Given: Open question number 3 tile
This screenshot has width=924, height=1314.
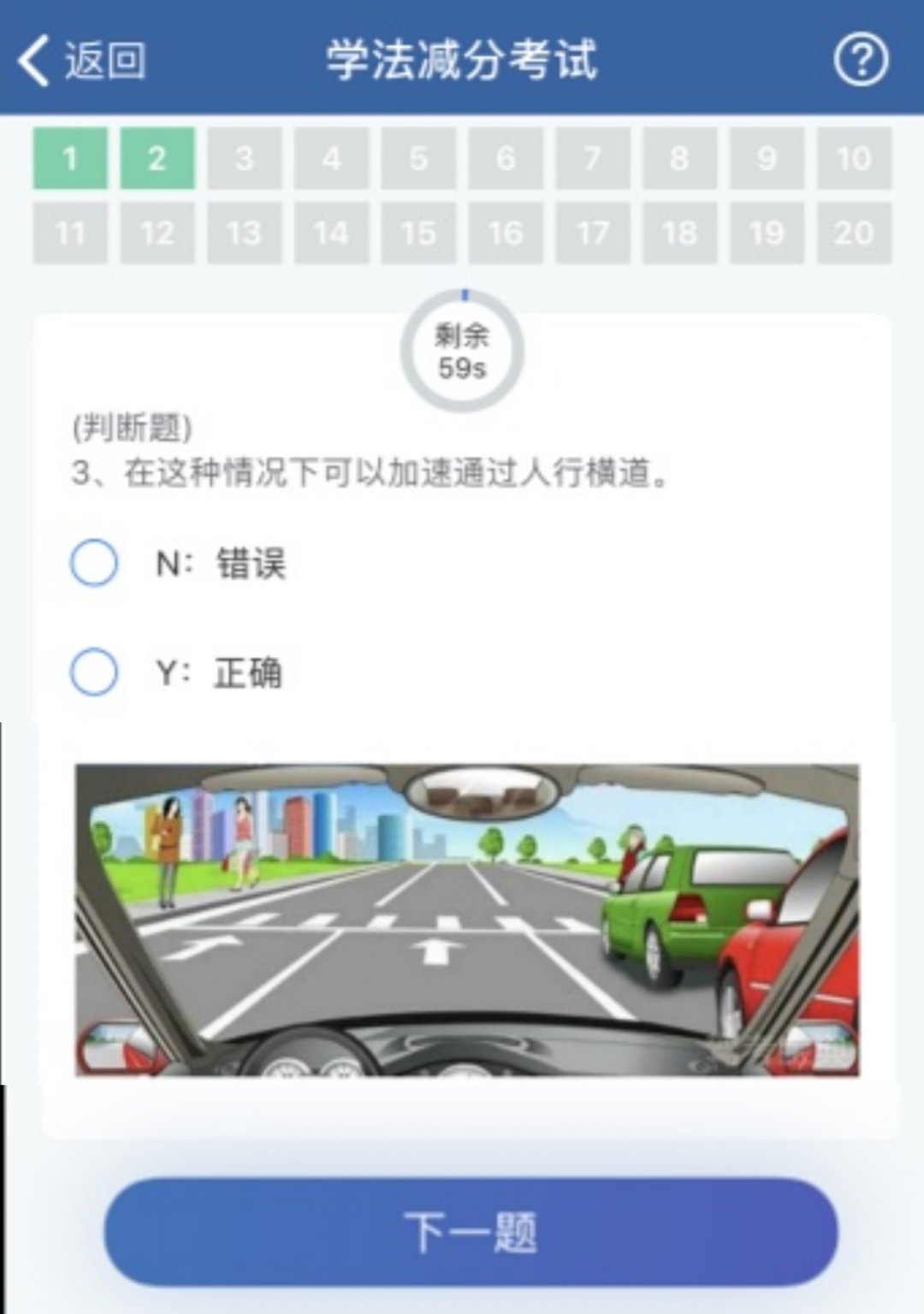Looking at the screenshot, I should [x=245, y=158].
